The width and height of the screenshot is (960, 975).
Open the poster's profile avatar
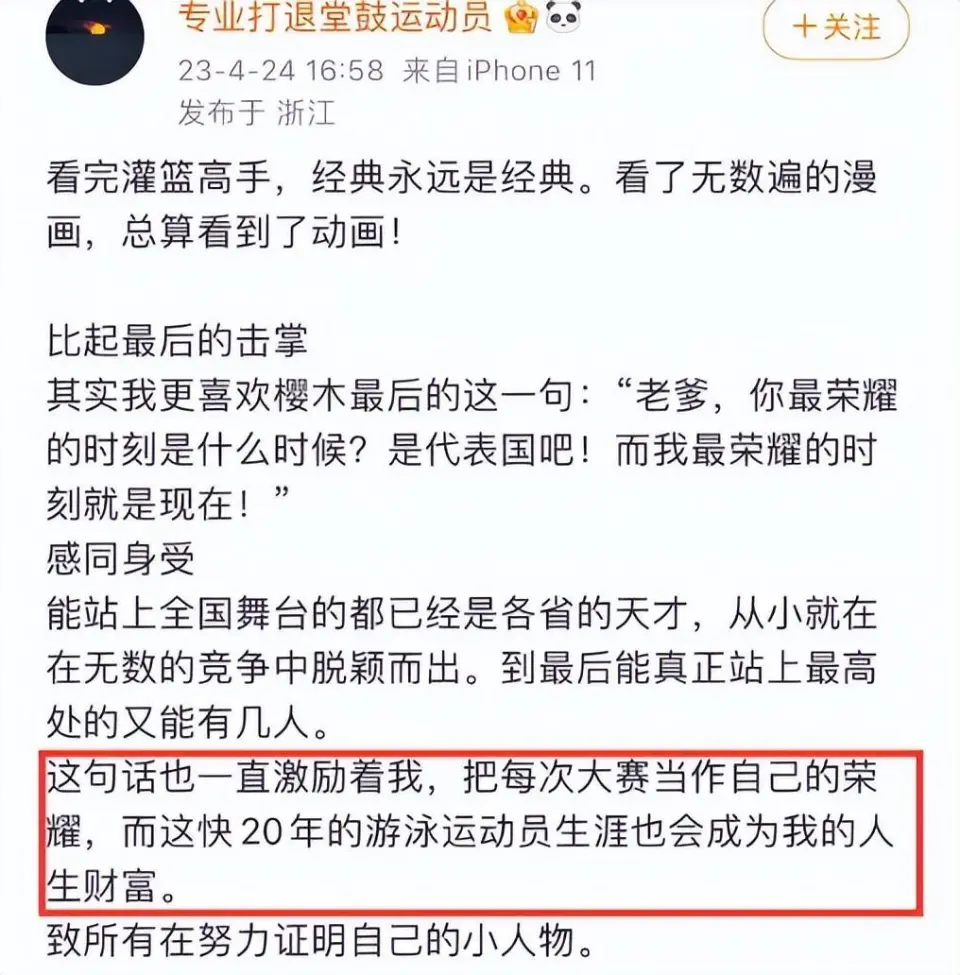[x=95, y=36]
